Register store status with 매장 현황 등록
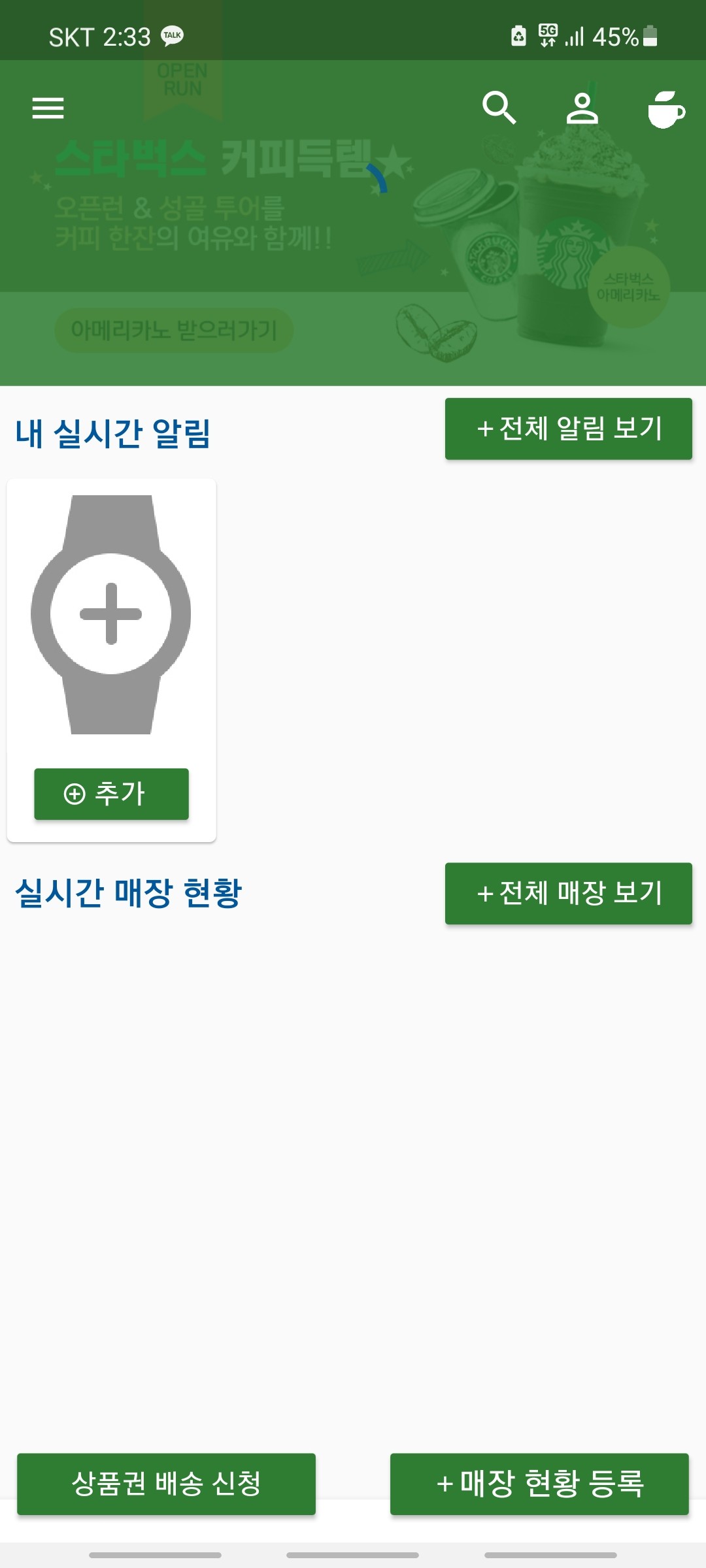Screen dimensions: 706x1568 539,1484
